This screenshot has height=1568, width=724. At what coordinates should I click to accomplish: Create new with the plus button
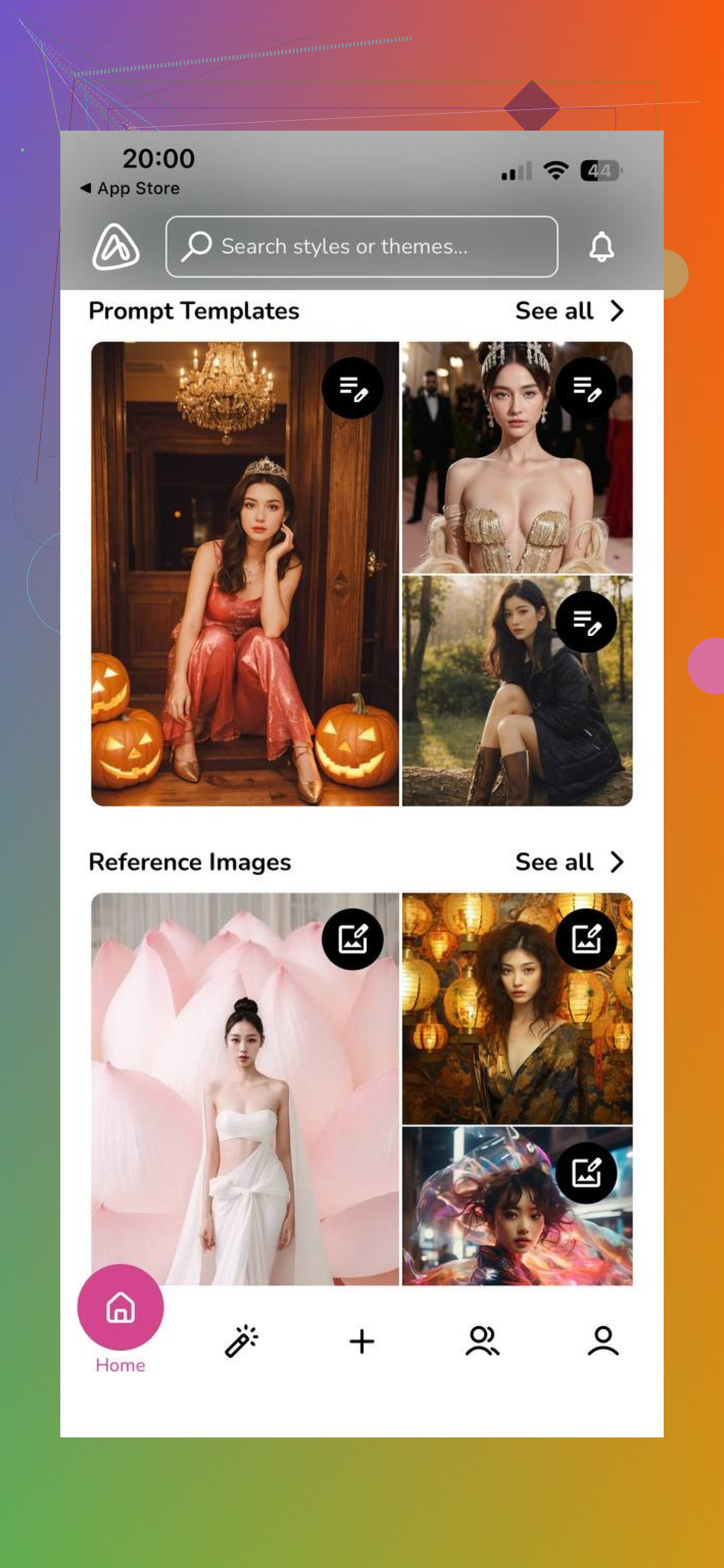362,1341
